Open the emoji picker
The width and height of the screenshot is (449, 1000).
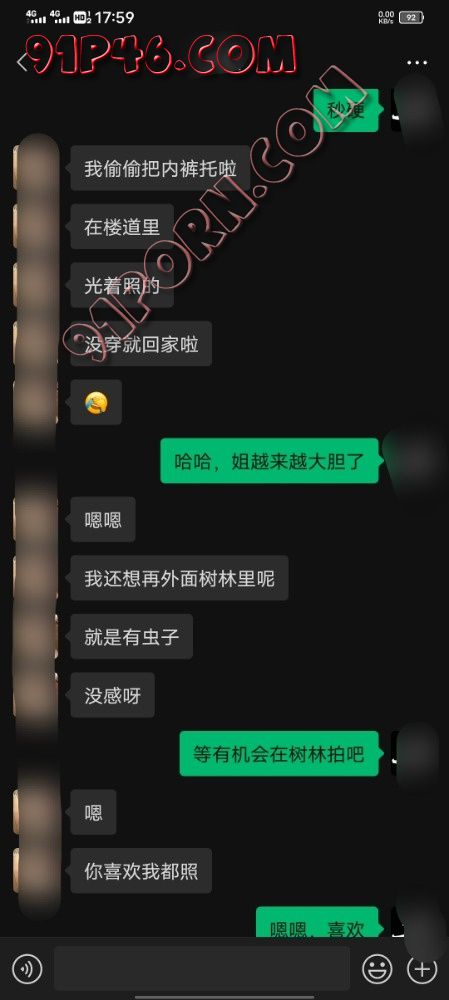pyautogui.click(x=377, y=969)
